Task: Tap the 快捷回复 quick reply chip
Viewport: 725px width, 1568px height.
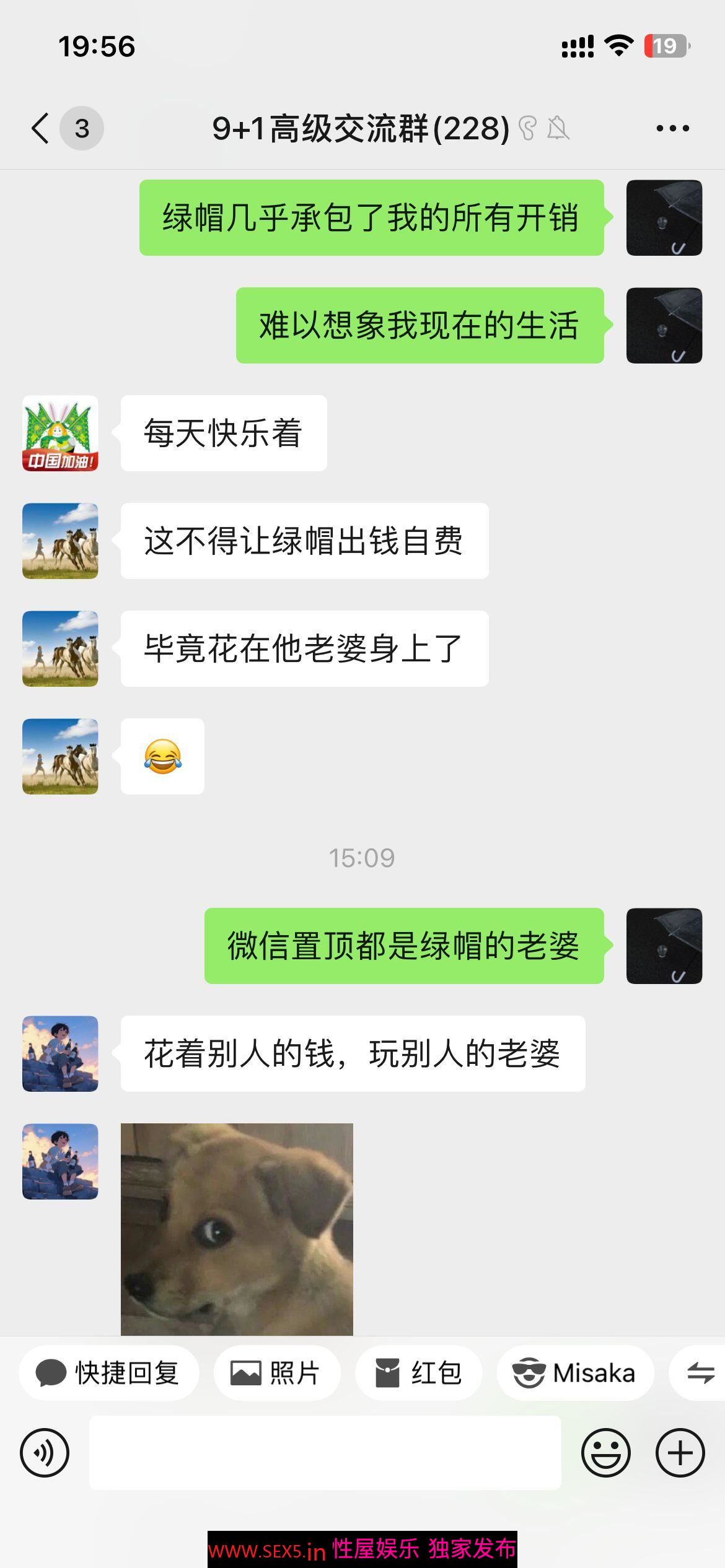Action: pyautogui.click(x=109, y=1373)
